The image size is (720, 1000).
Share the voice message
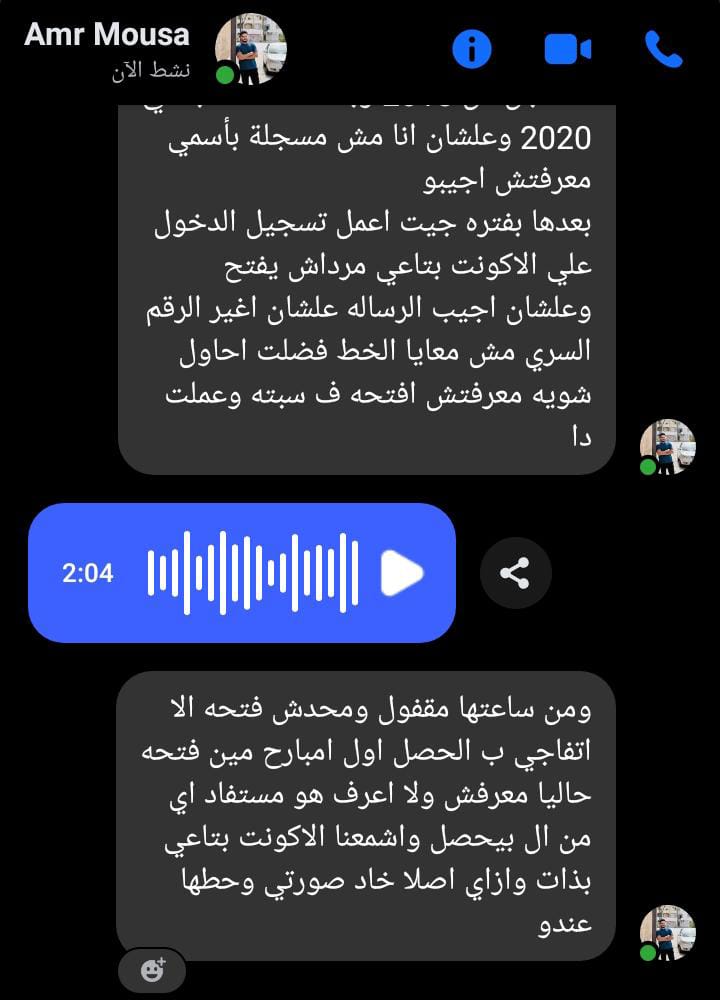(x=515, y=573)
